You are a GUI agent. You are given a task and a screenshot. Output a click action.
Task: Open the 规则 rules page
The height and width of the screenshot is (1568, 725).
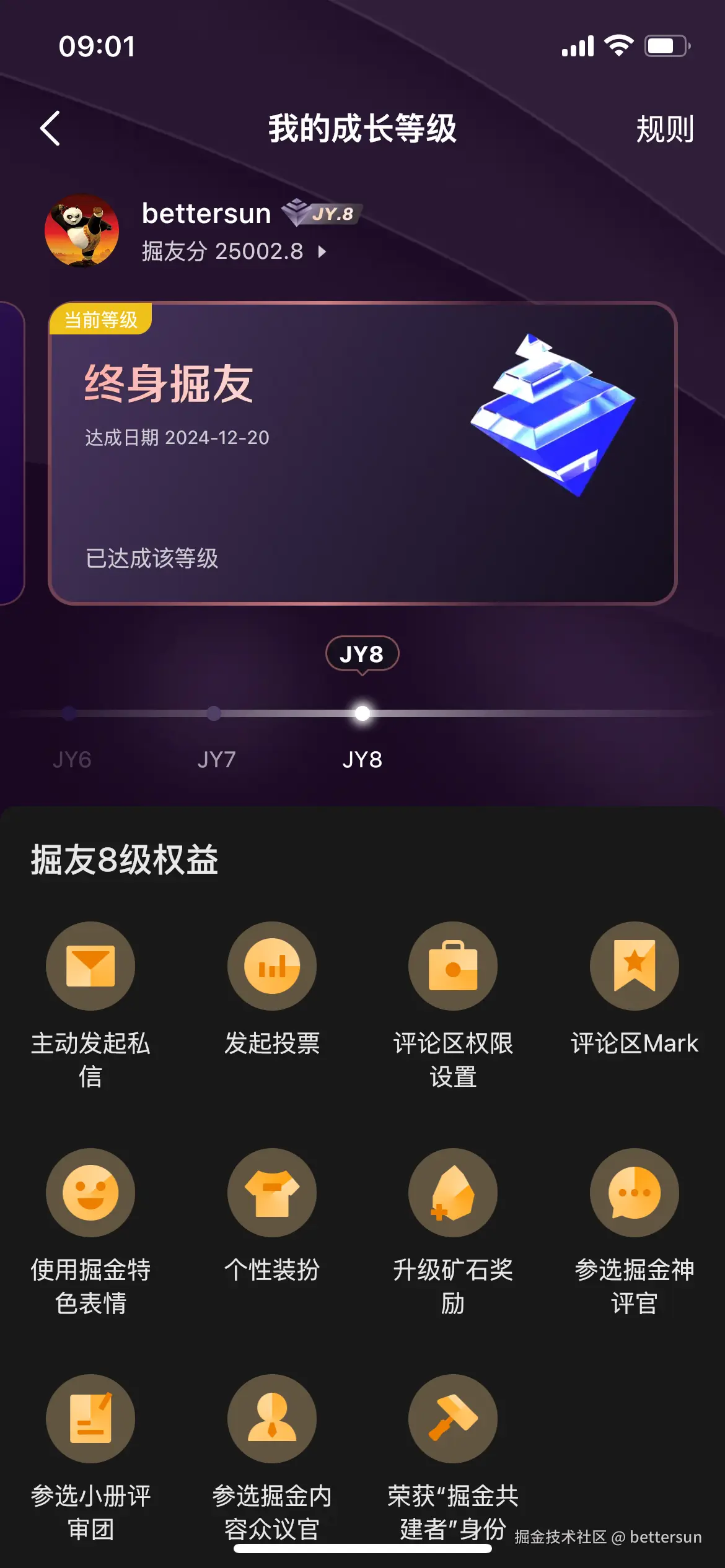coord(665,129)
